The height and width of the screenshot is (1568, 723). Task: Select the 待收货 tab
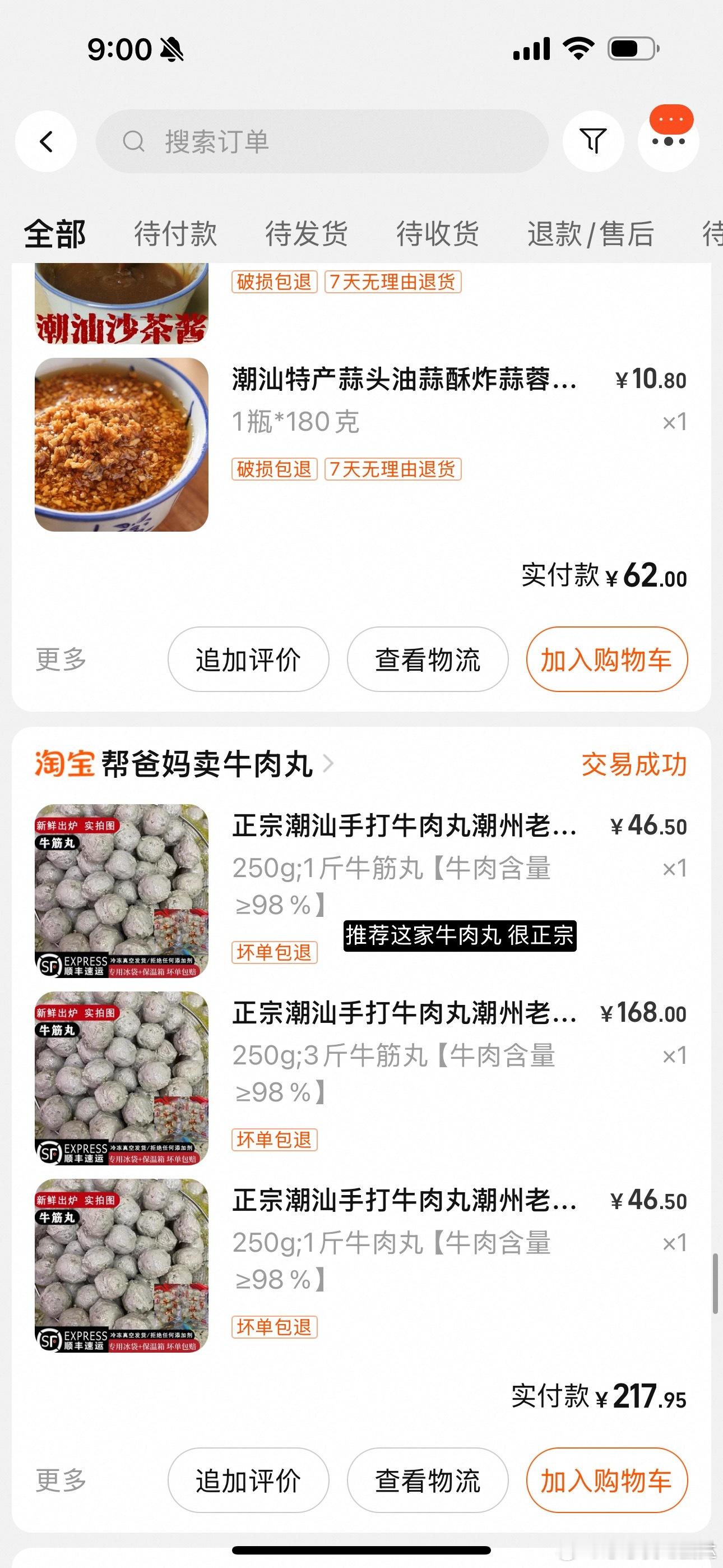(x=438, y=234)
